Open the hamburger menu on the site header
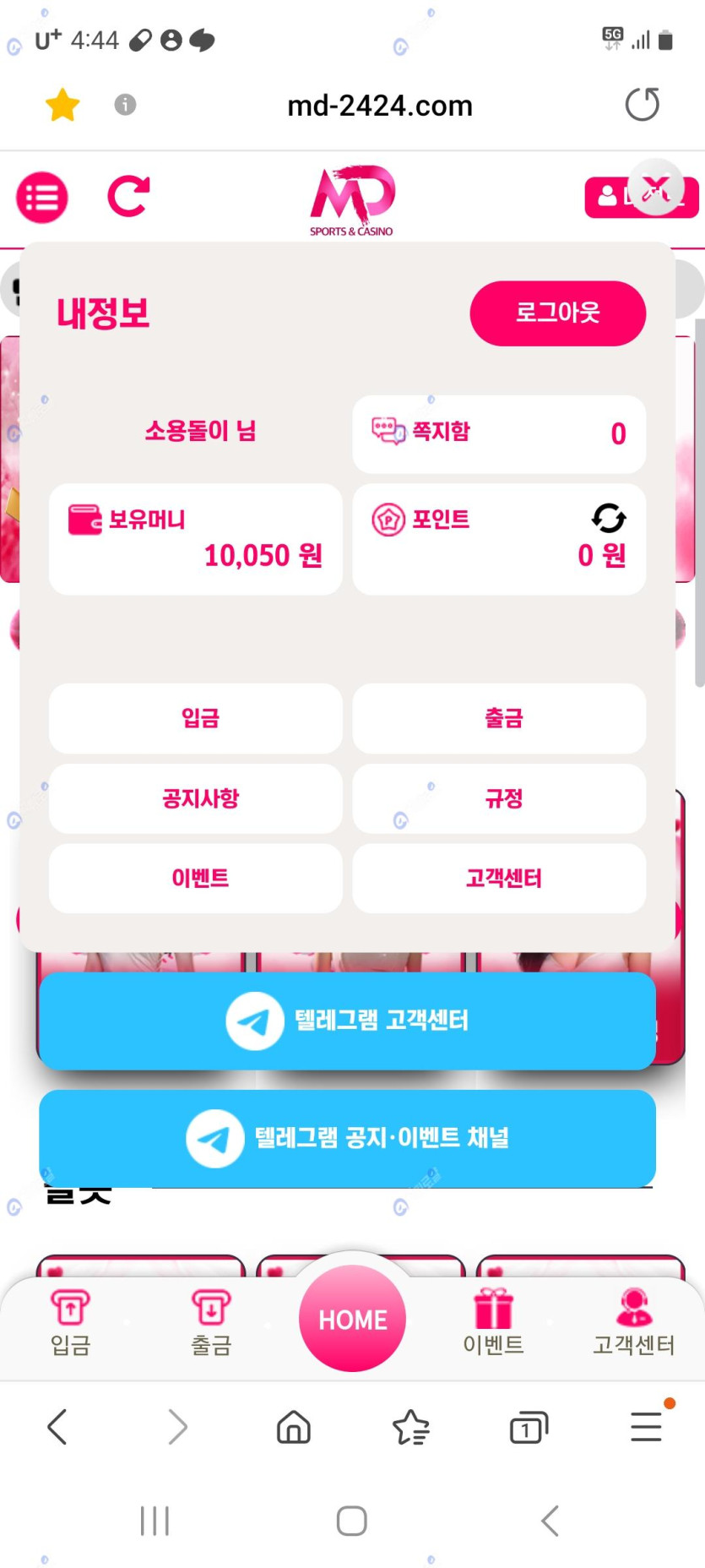The image size is (705, 1568). coord(42,198)
